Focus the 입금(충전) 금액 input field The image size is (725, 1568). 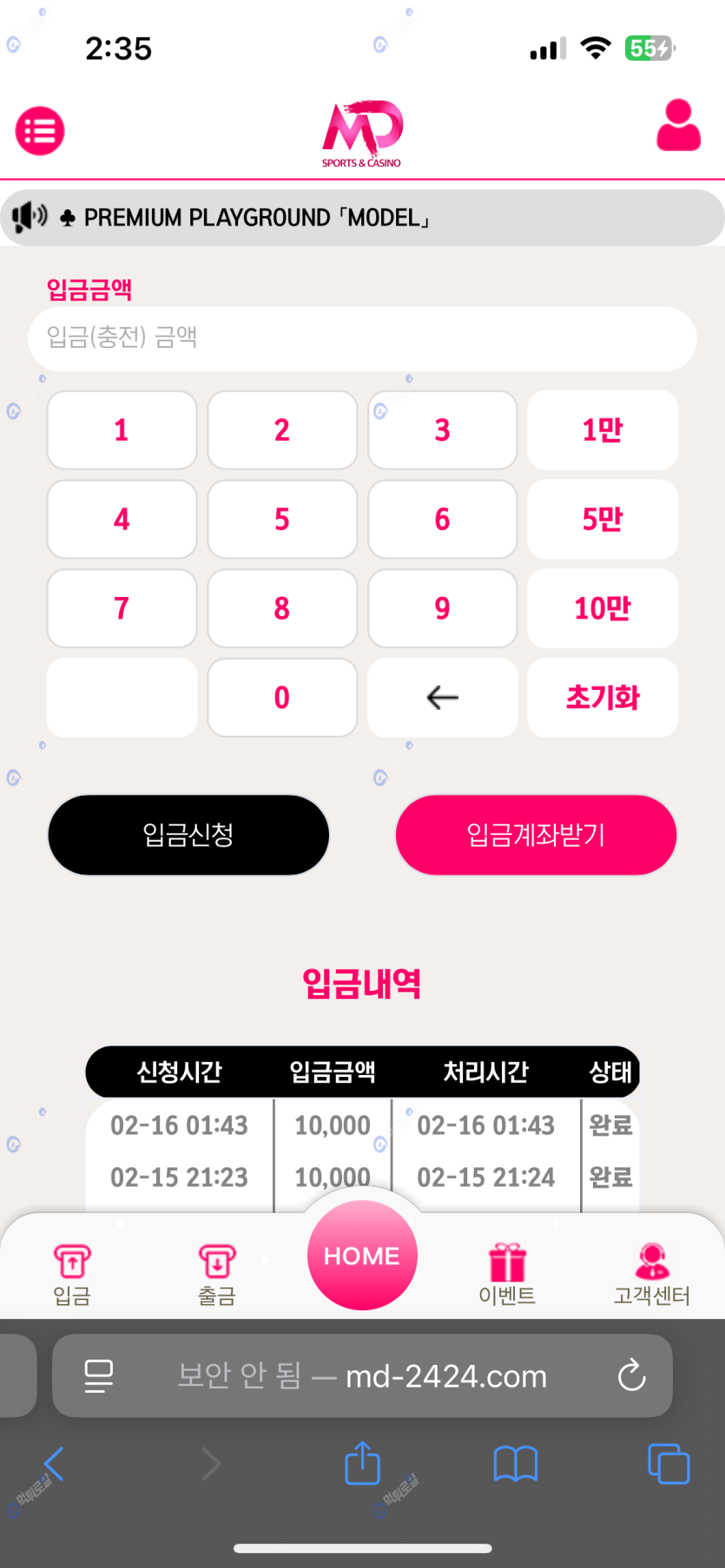362,338
